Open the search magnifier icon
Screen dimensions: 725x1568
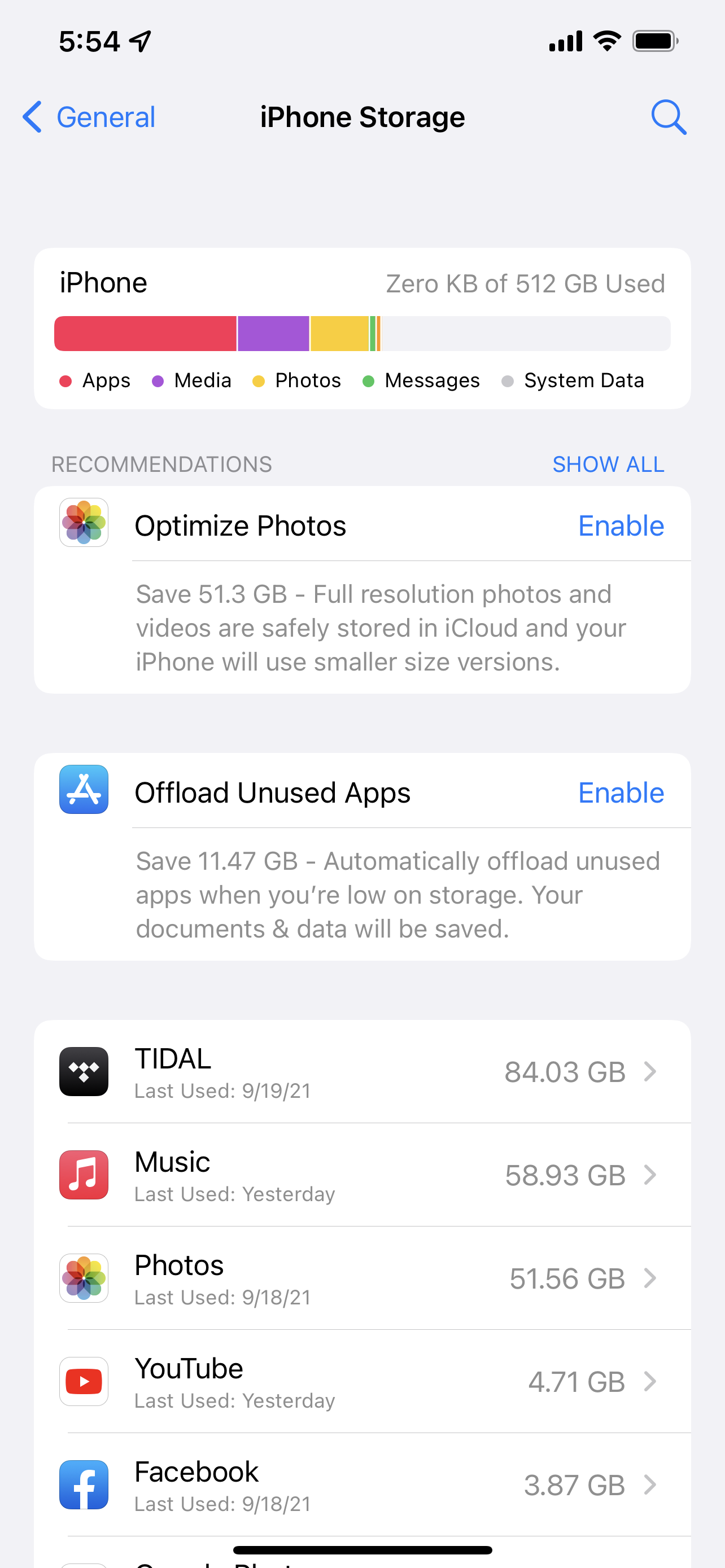669,117
